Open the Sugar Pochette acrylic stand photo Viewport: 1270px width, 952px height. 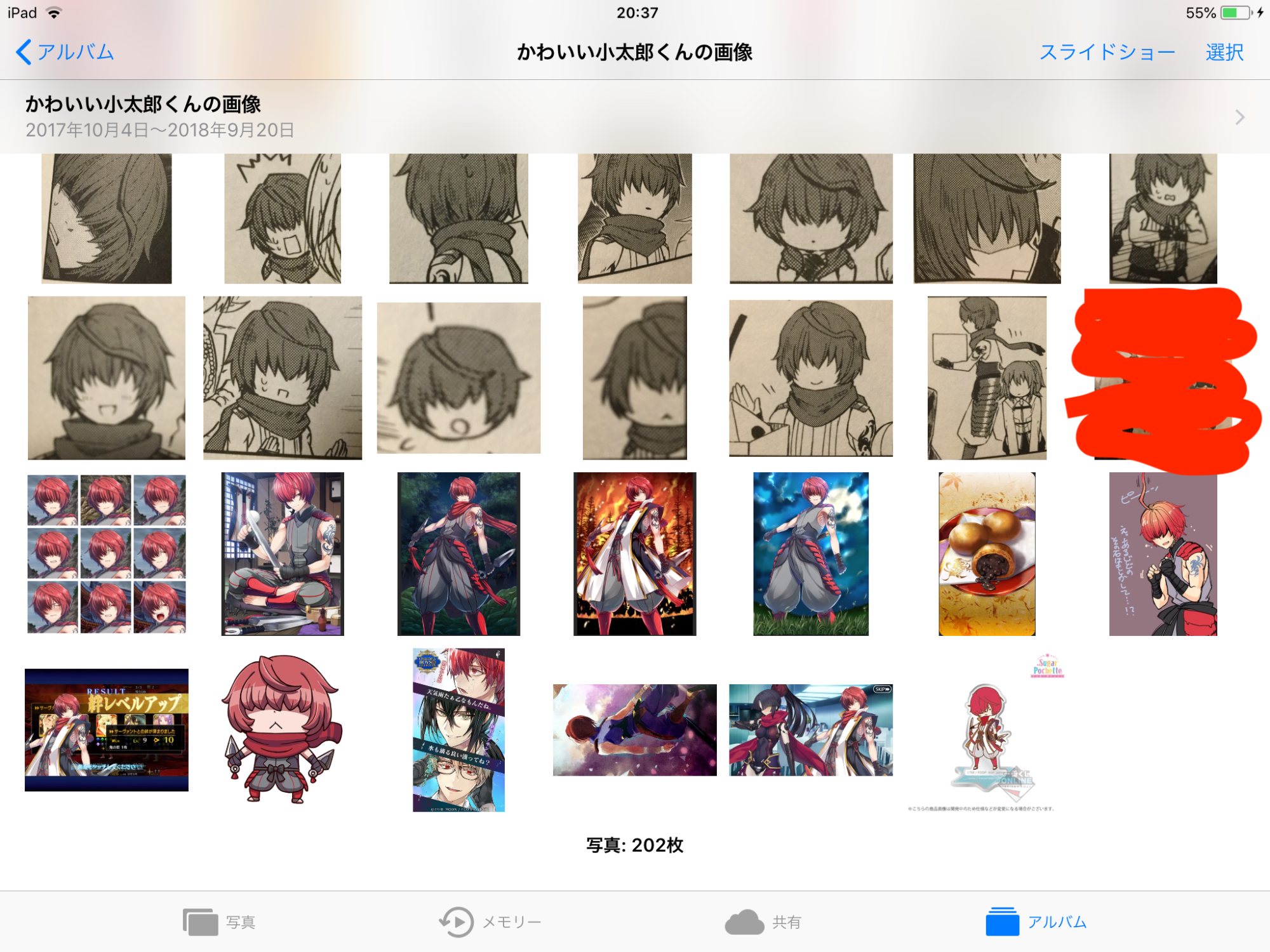(987, 730)
